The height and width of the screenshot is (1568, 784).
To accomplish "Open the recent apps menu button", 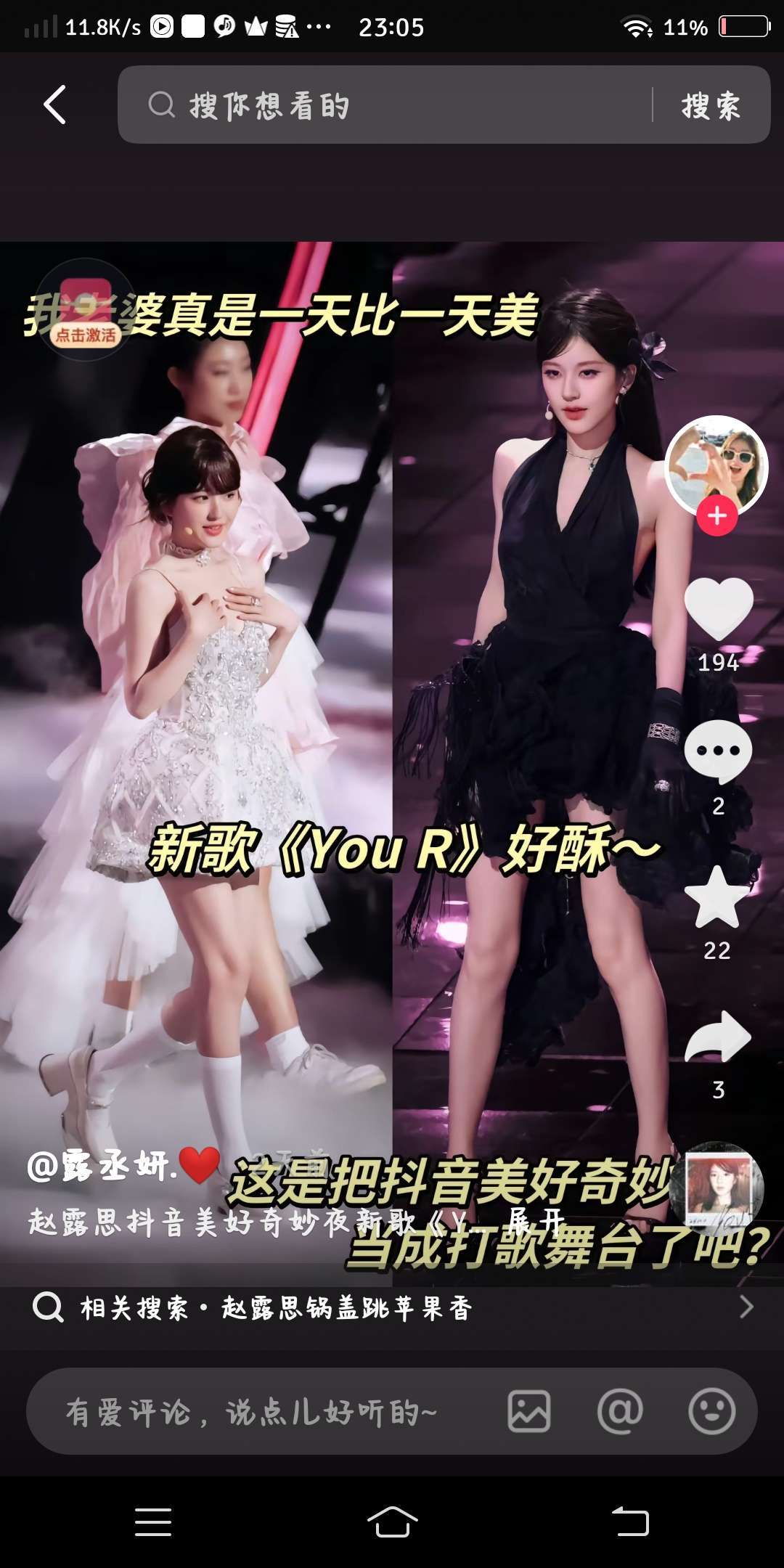I will [153, 1522].
